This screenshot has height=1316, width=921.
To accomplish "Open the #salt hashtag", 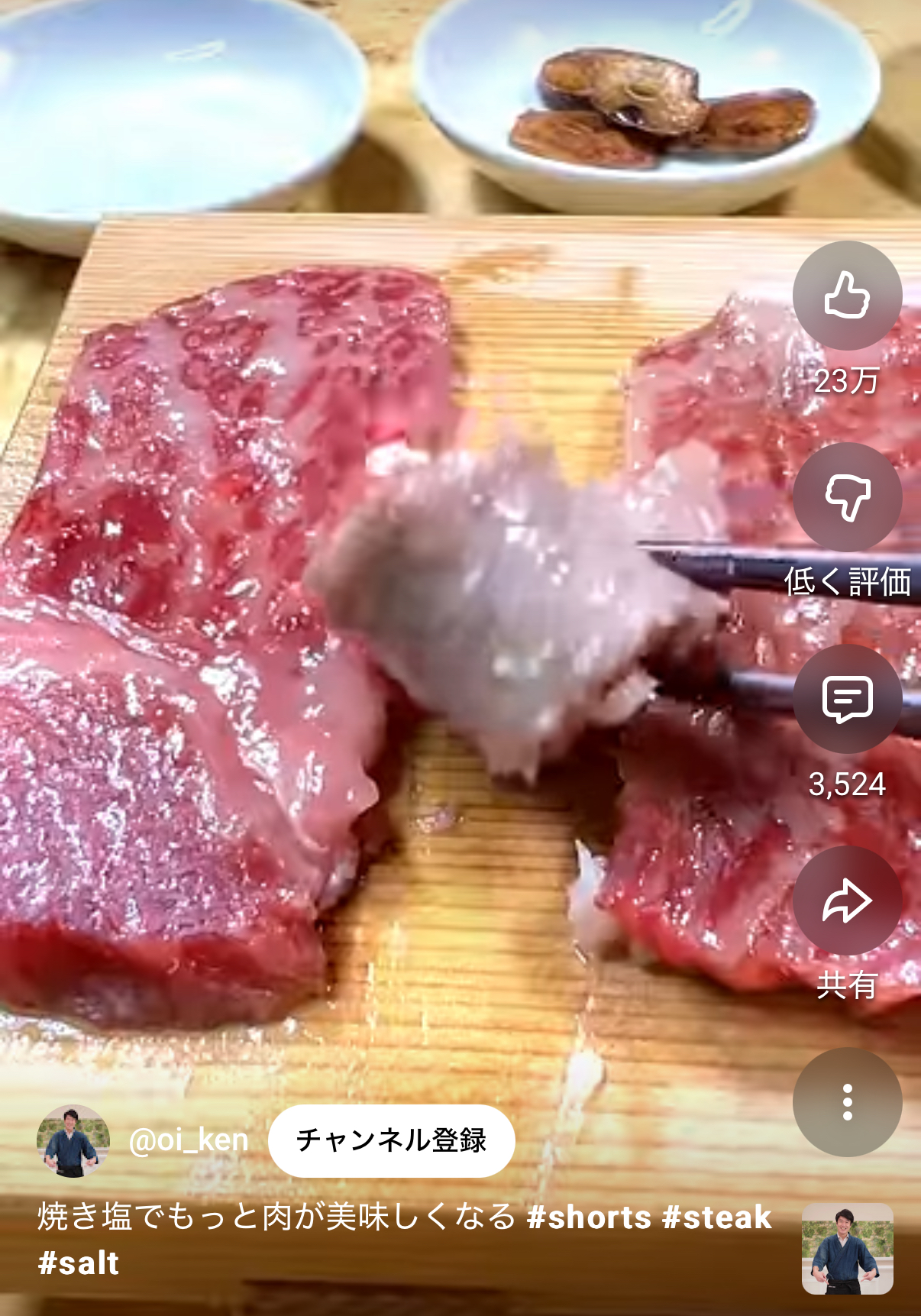I will [79, 1263].
